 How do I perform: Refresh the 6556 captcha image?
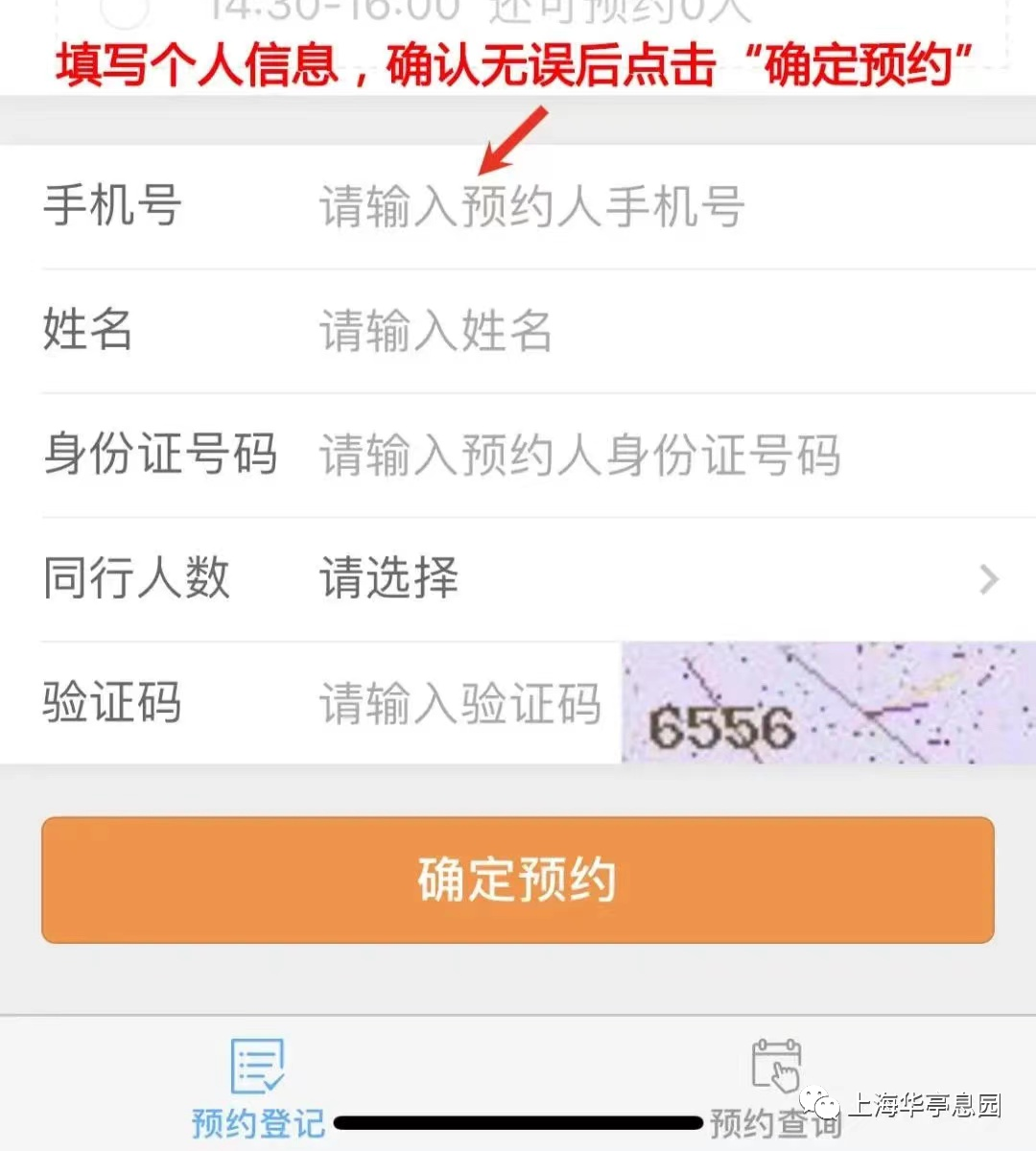click(x=827, y=703)
